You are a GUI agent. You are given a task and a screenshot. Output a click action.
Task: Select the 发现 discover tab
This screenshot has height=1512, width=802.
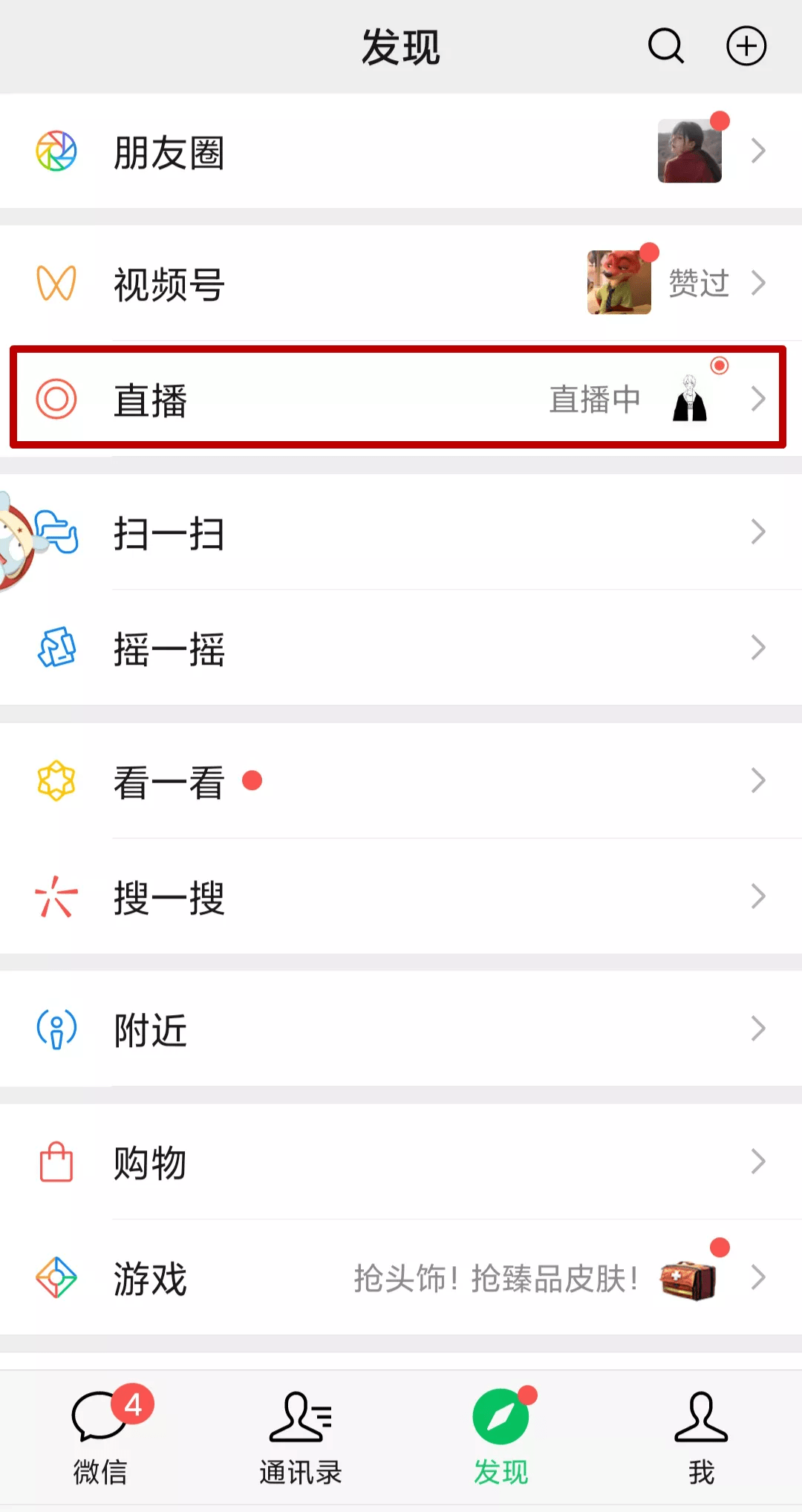point(501,1436)
